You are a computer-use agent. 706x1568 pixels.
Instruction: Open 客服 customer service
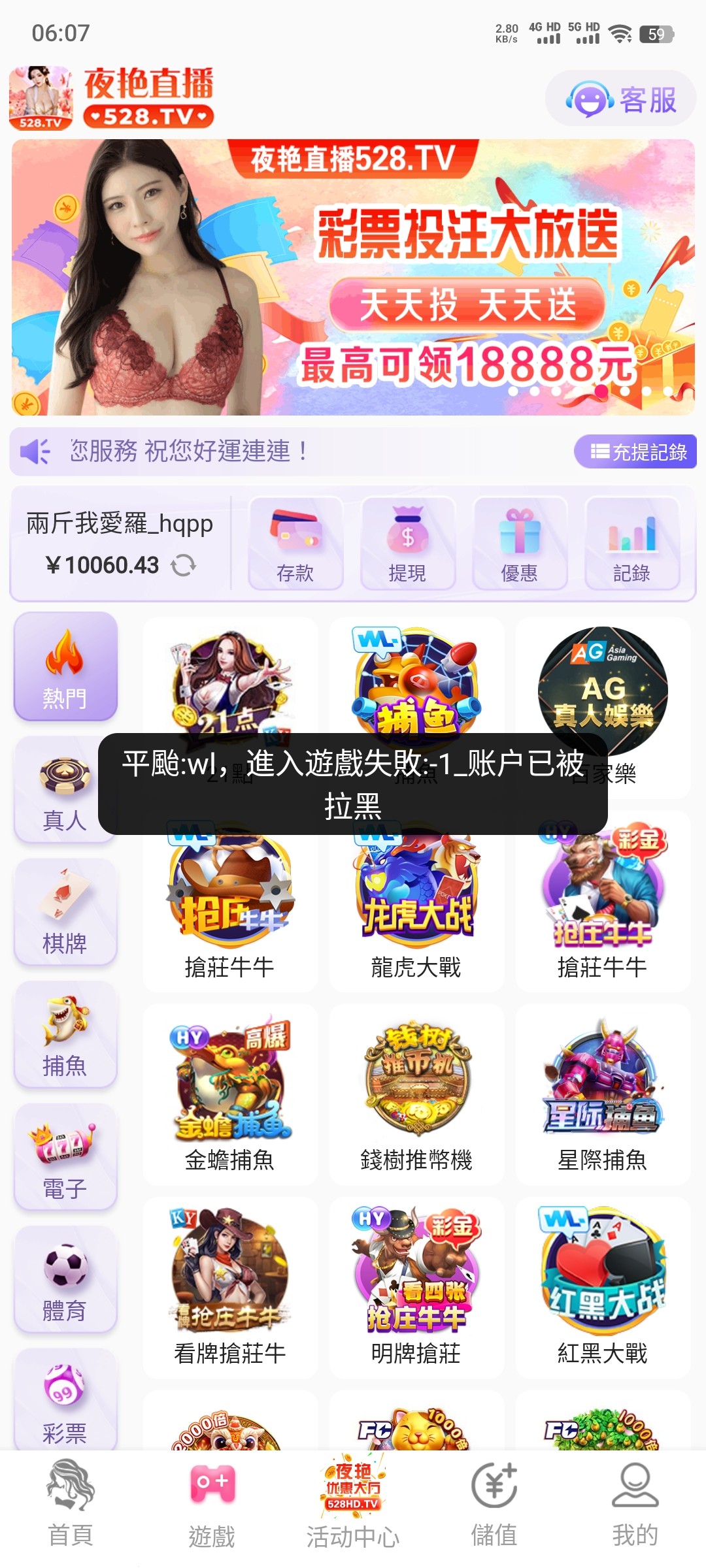pos(620,98)
